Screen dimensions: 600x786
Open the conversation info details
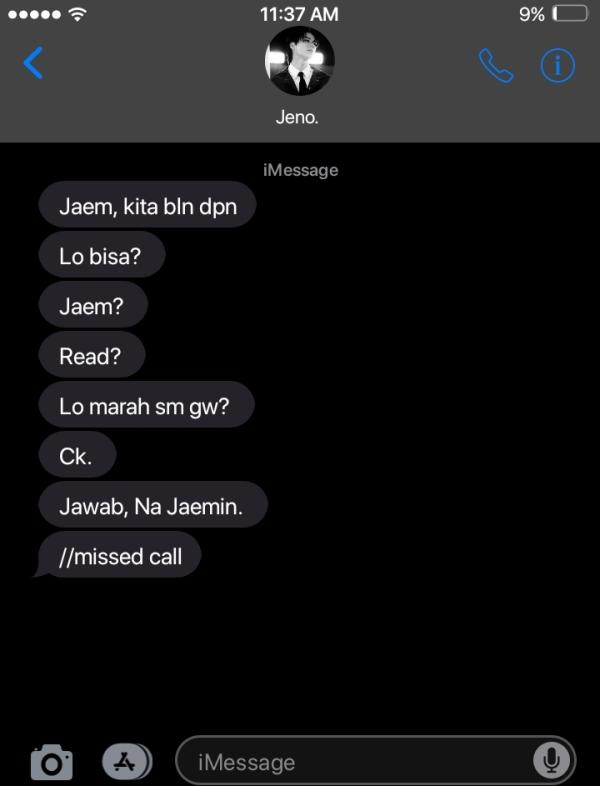(x=558, y=66)
